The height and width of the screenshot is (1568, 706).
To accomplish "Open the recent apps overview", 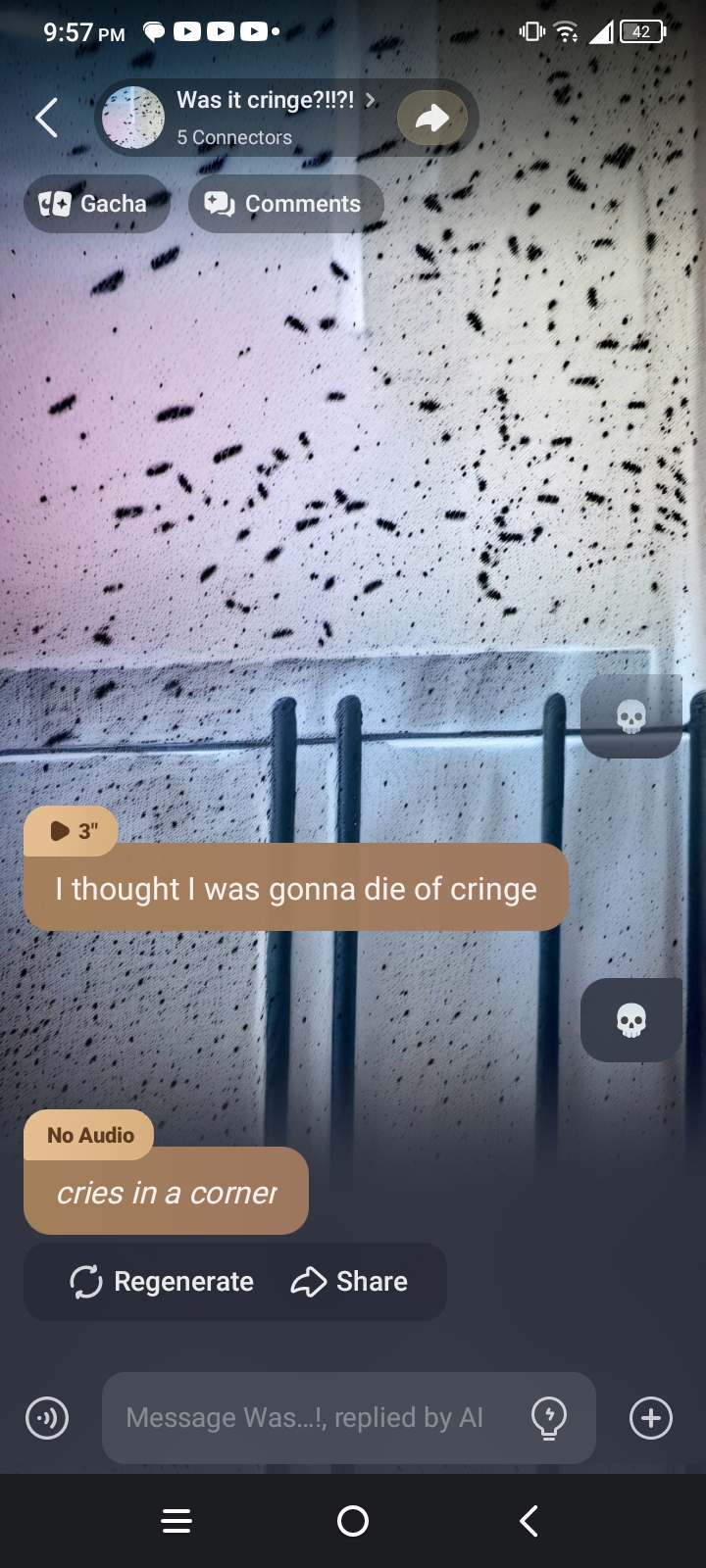I will tap(176, 1521).
